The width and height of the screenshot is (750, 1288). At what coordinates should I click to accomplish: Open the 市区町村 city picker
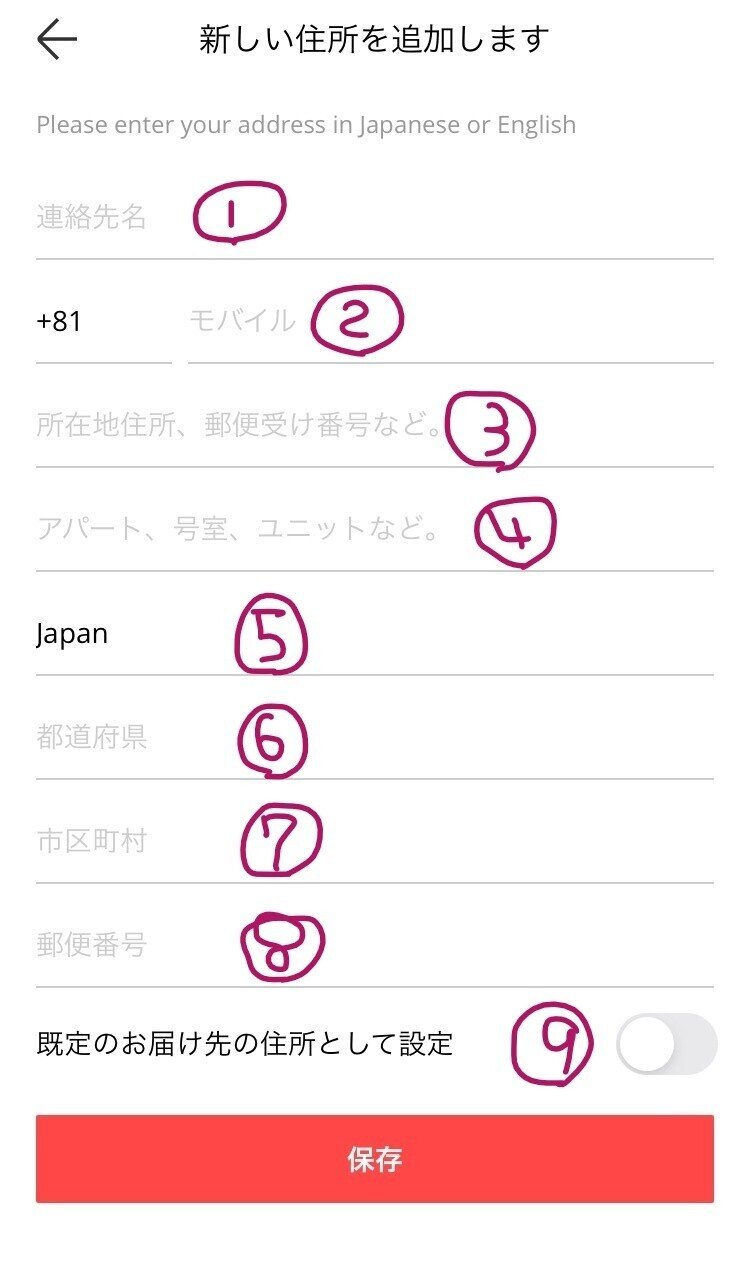(x=375, y=841)
